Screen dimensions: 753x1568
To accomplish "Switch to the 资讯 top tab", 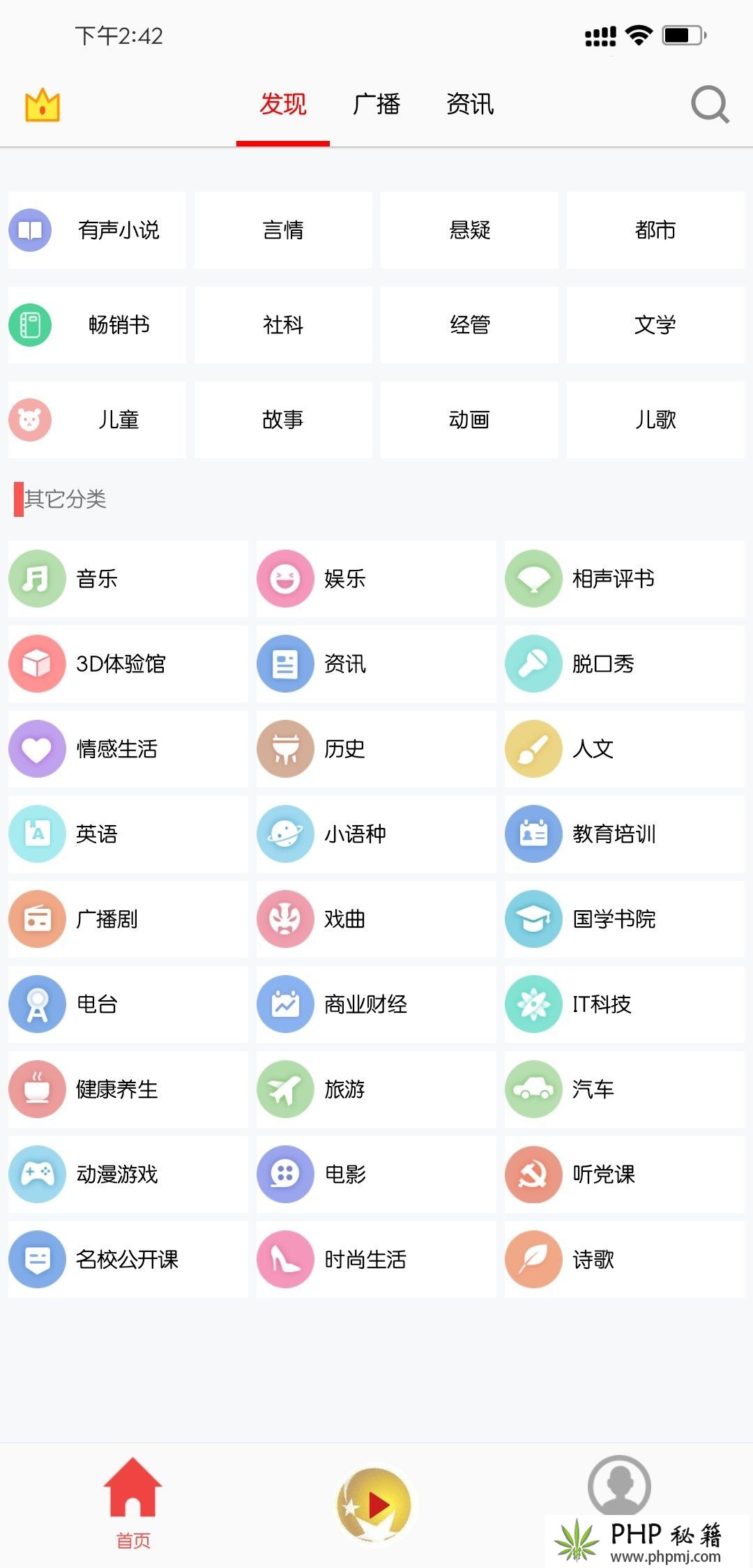I will pos(470,105).
